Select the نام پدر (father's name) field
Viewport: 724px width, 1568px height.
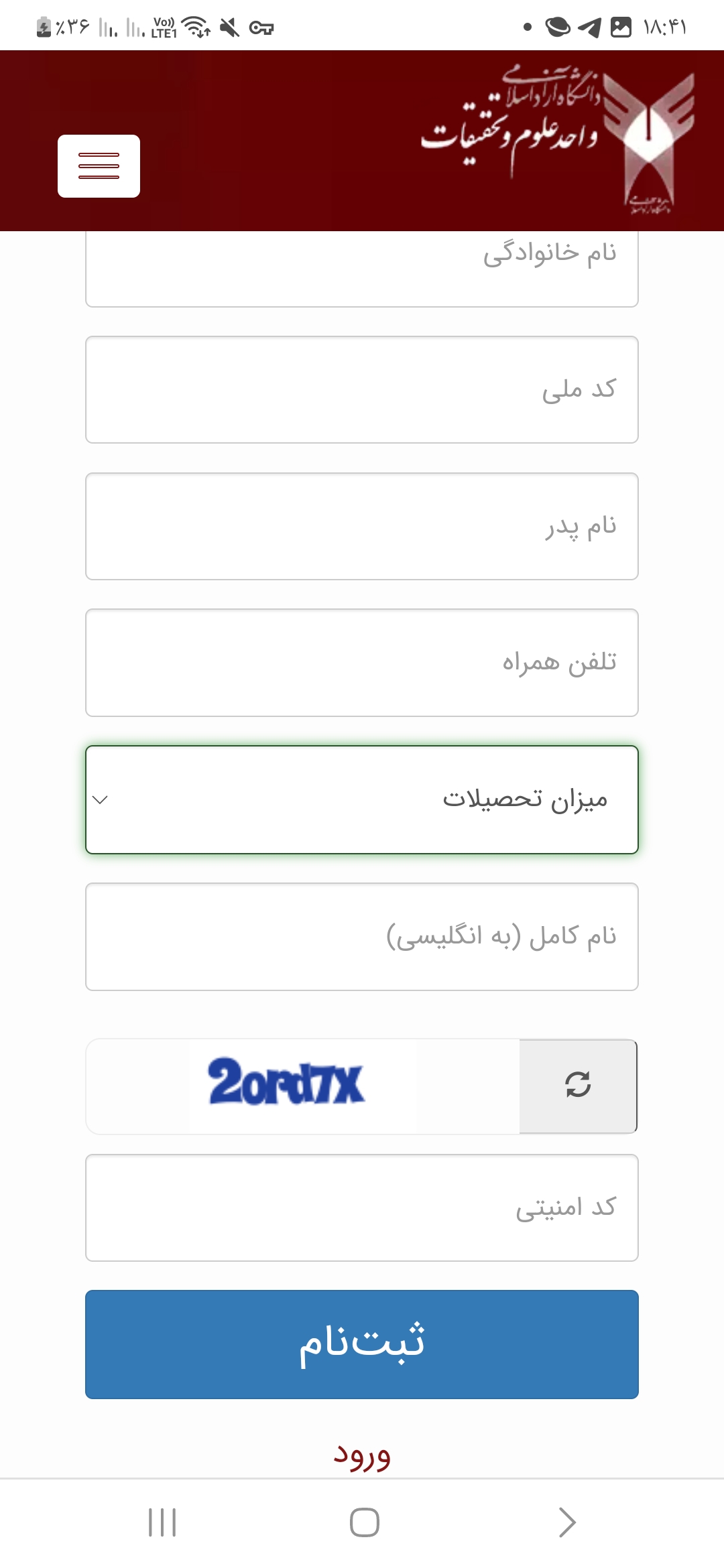point(362,526)
